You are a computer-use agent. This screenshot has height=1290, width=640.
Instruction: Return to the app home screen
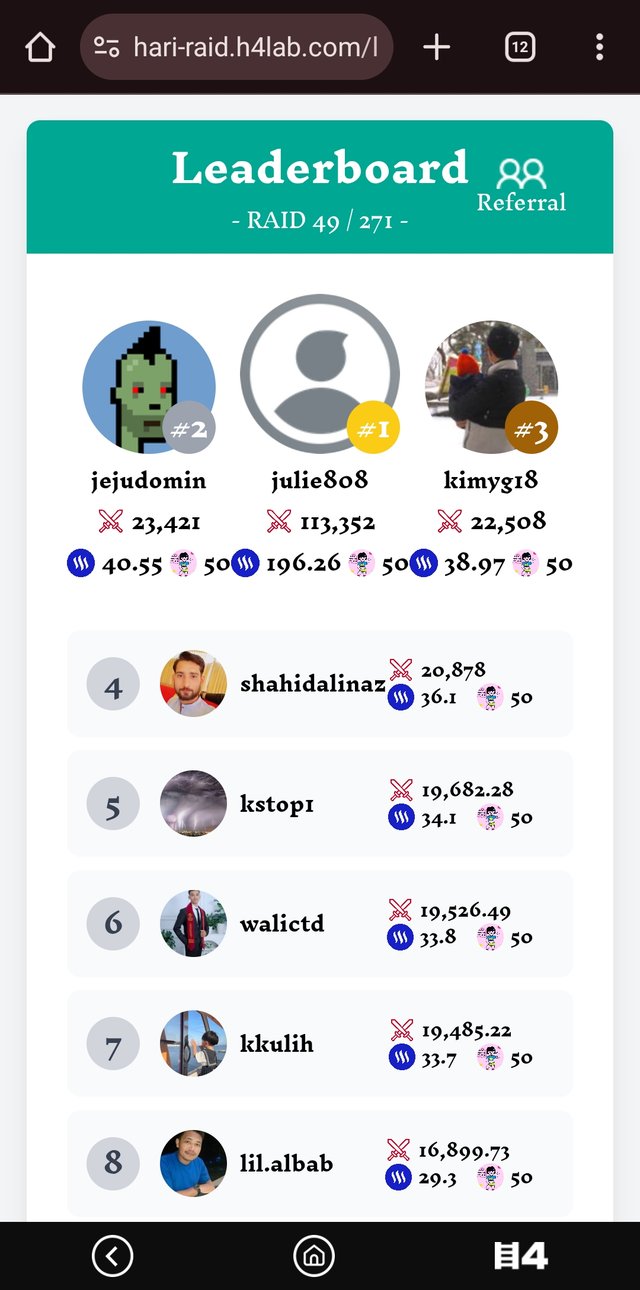click(x=314, y=1256)
